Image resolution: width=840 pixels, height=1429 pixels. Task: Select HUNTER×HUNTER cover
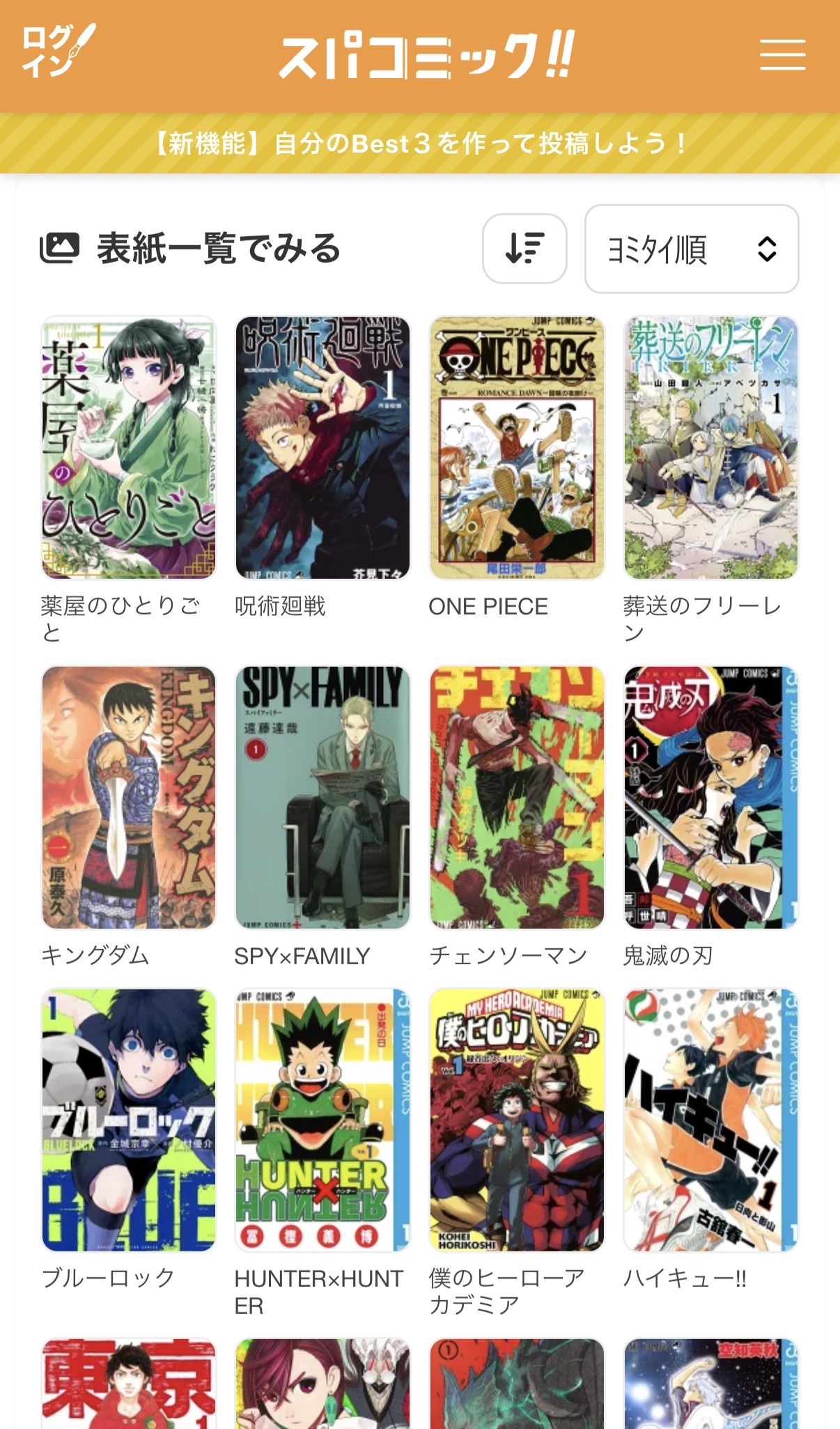(x=322, y=1120)
